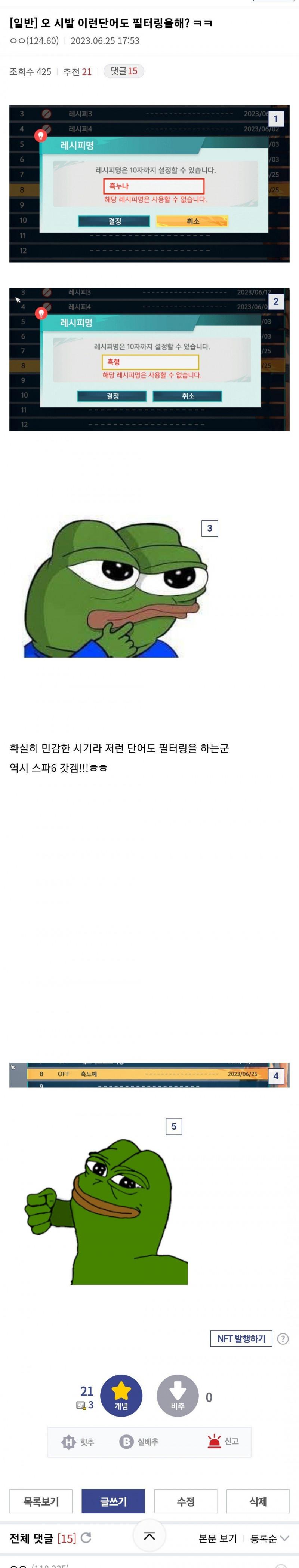Recommend the post with 개념 star button
299x1568 pixels.
pos(121,1396)
